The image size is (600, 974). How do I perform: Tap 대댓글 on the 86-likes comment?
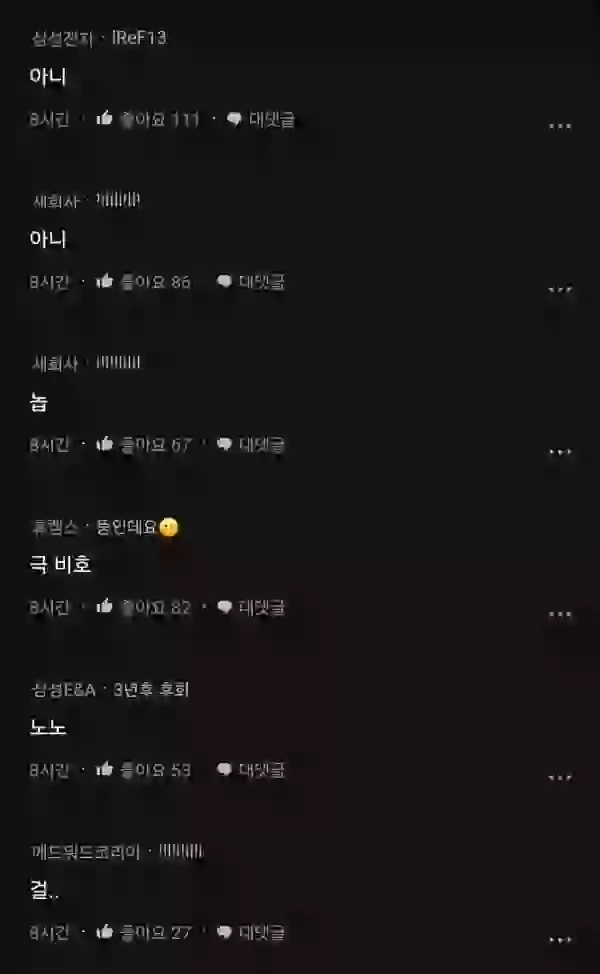251,282
